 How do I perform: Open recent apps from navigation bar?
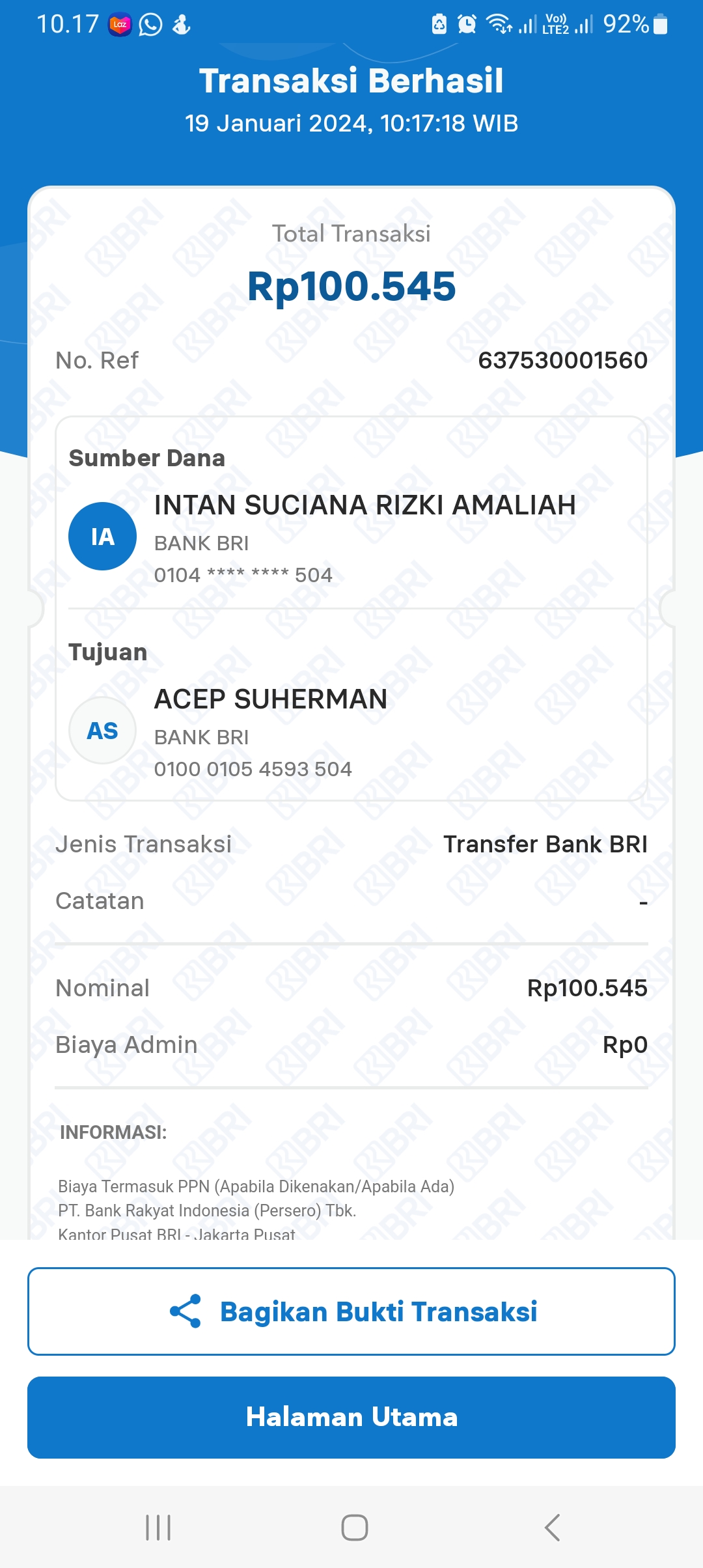pyautogui.click(x=158, y=1528)
